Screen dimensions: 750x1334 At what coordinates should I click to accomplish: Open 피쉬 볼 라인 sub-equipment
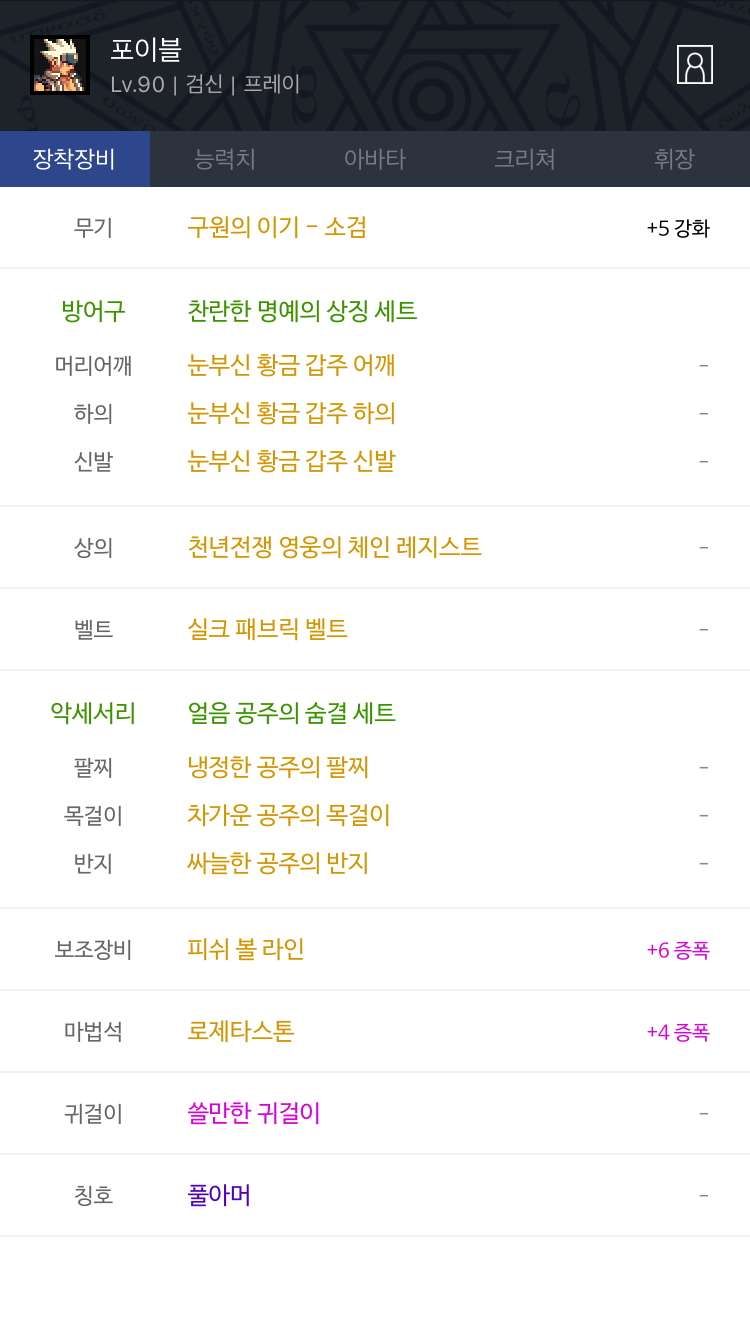[375, 949]
